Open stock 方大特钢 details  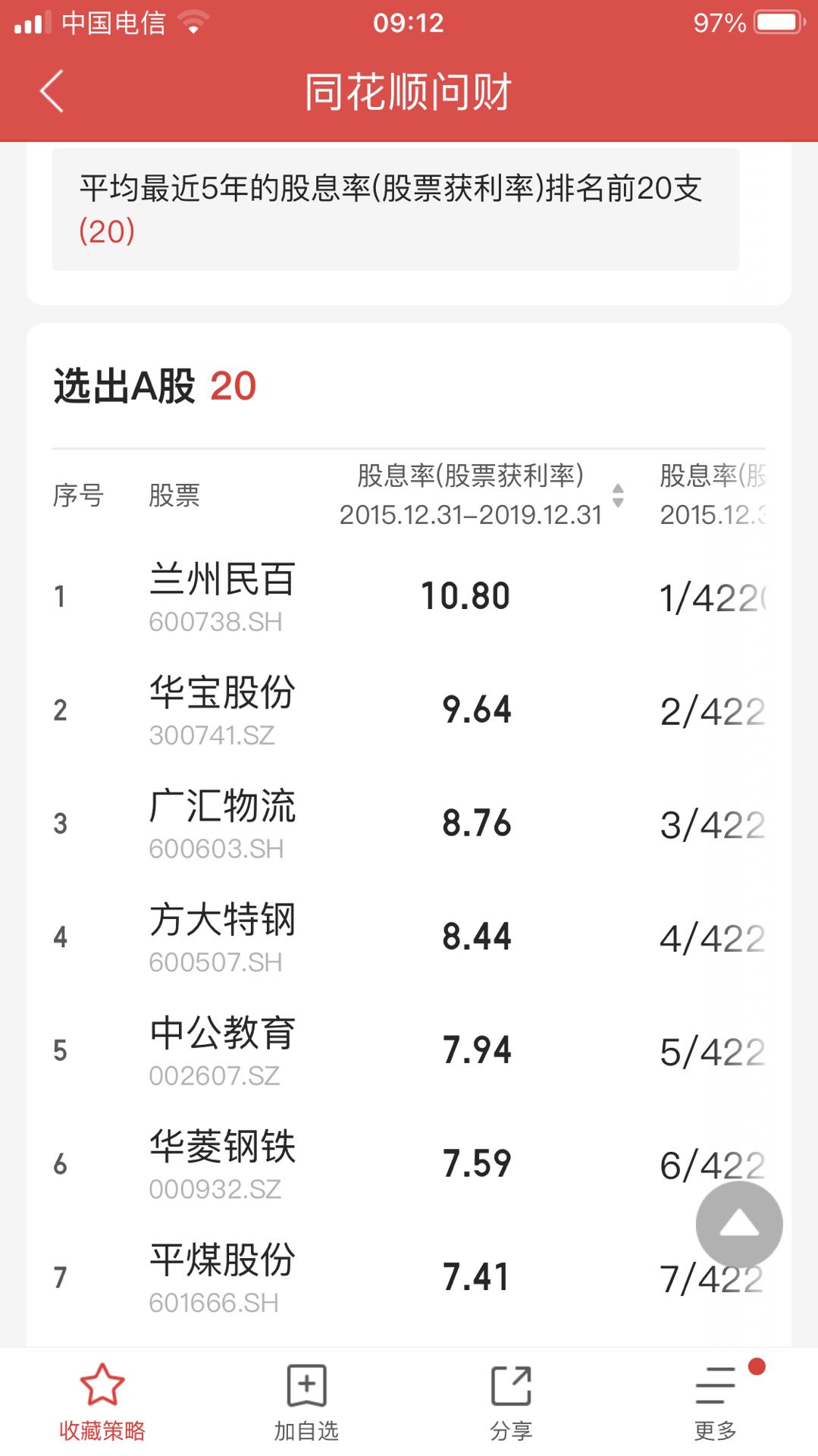224,937
